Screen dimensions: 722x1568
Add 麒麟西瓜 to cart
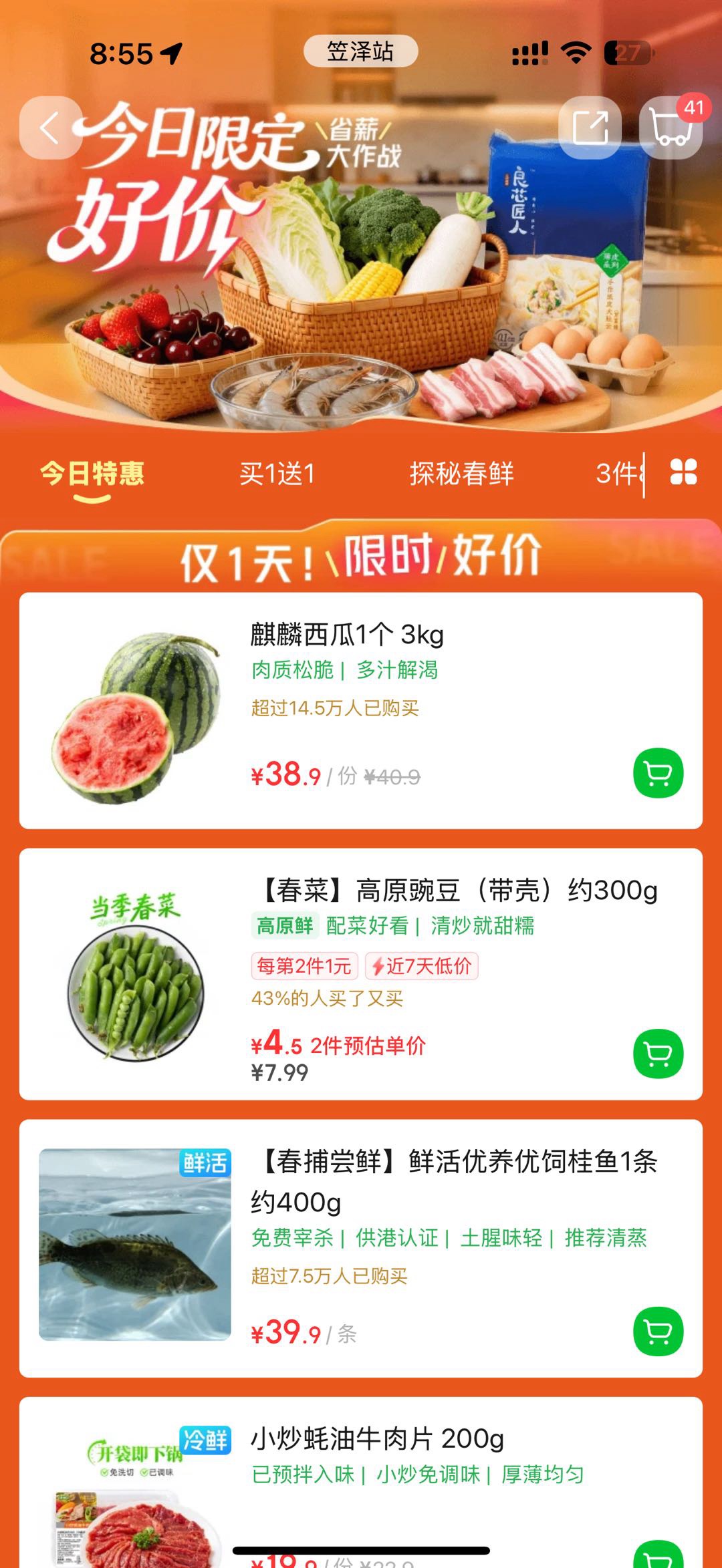(658, 773)
